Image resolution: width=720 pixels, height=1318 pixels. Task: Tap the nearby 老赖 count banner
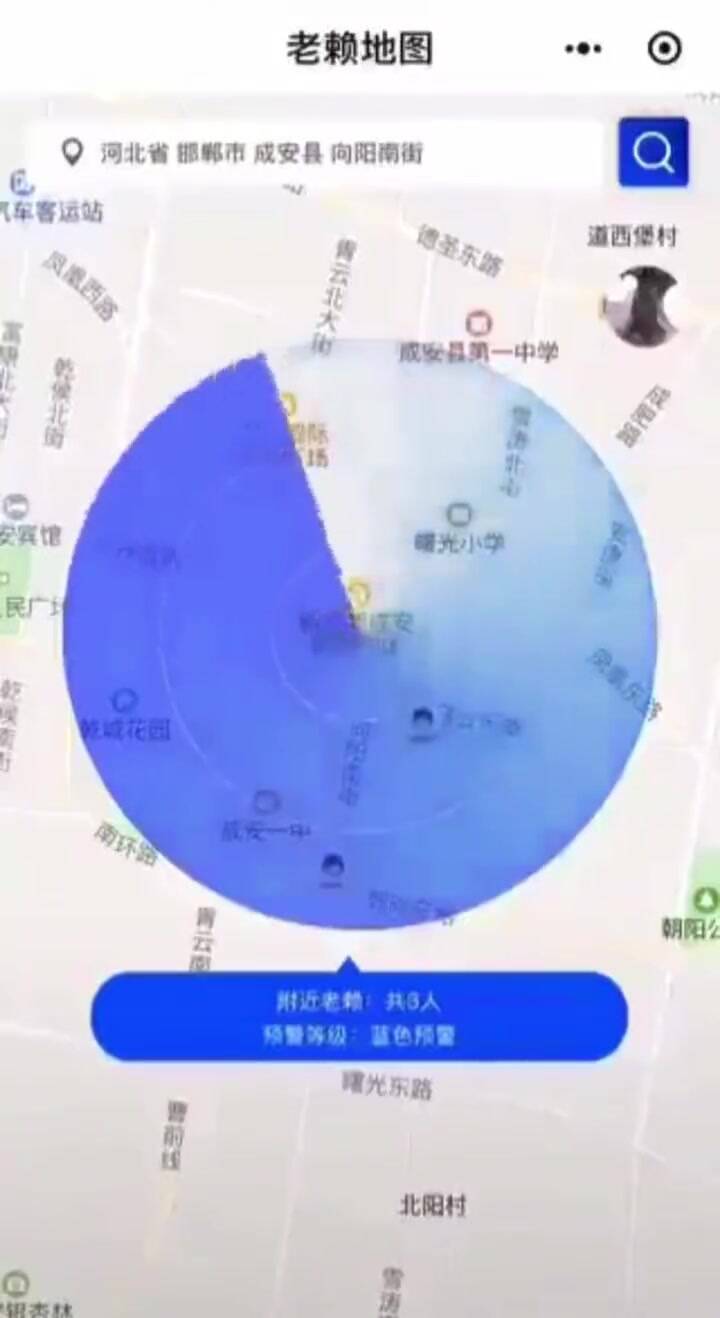click(359, 1017)
